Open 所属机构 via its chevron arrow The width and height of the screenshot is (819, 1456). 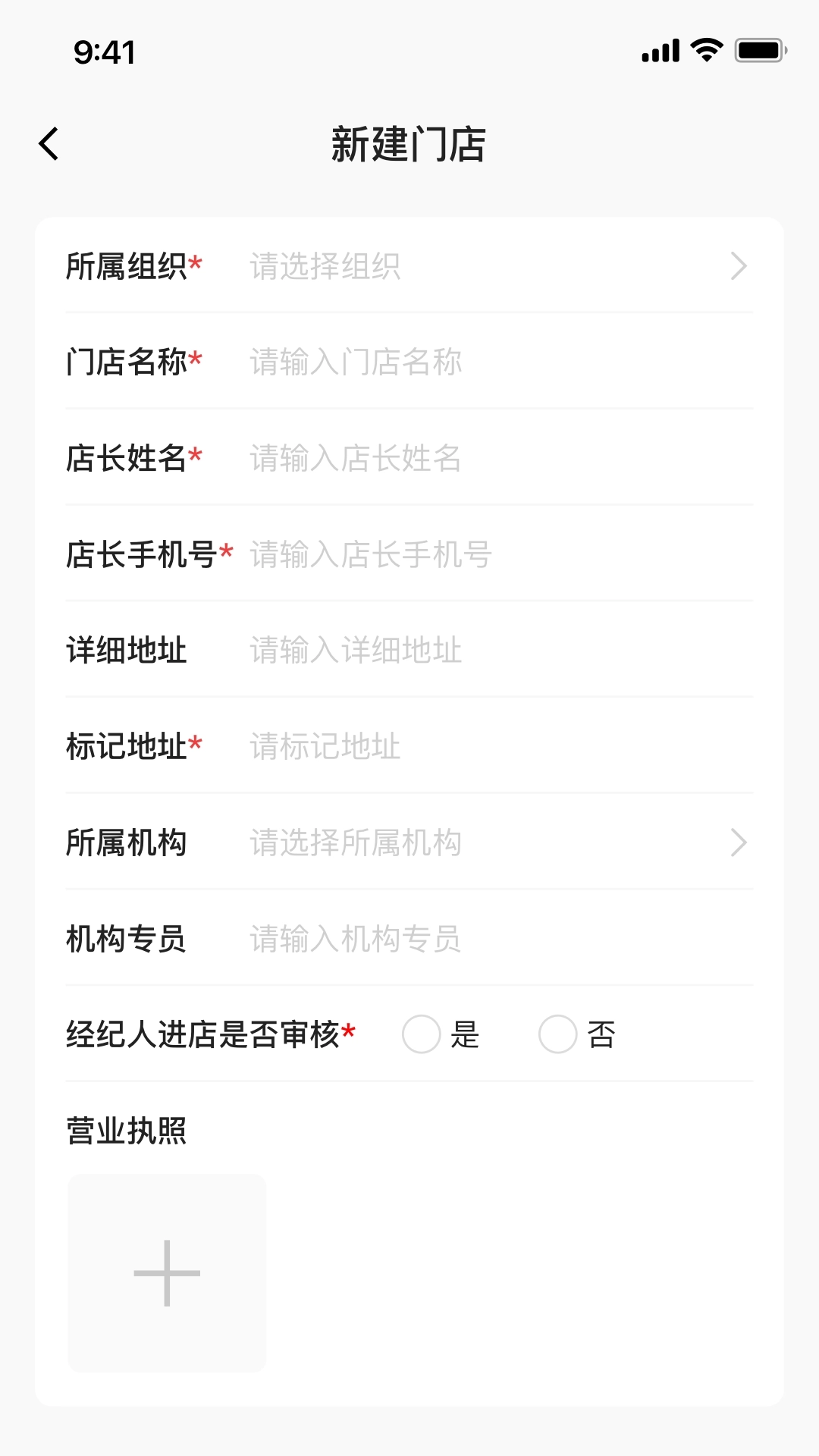coord(739,843)
